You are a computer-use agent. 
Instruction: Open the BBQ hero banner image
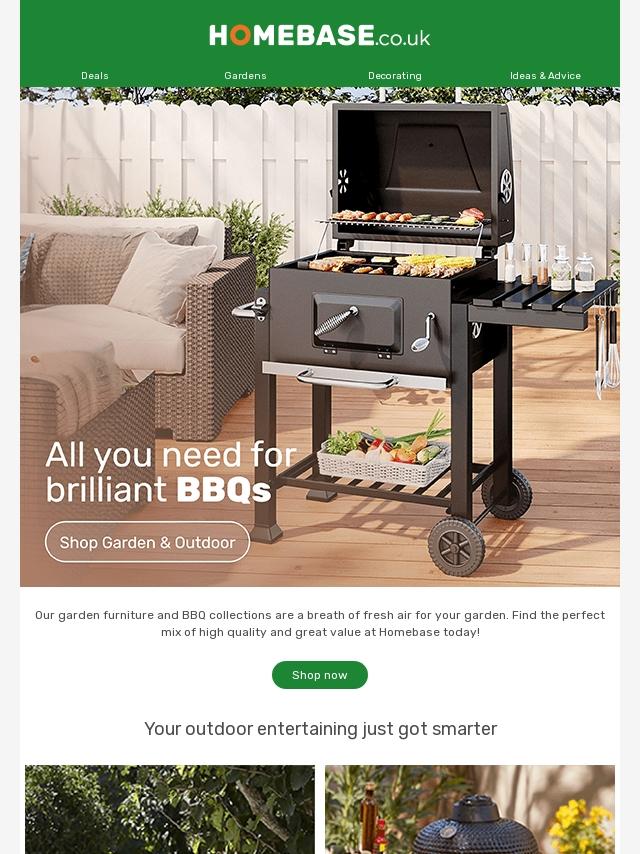[x=400, y=300]
